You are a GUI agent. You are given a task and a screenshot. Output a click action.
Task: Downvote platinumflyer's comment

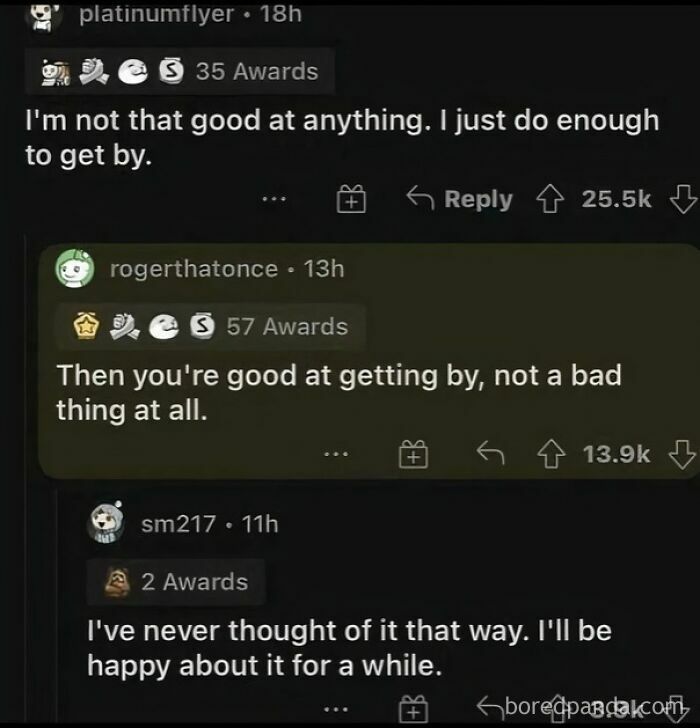tap(682, 200)
